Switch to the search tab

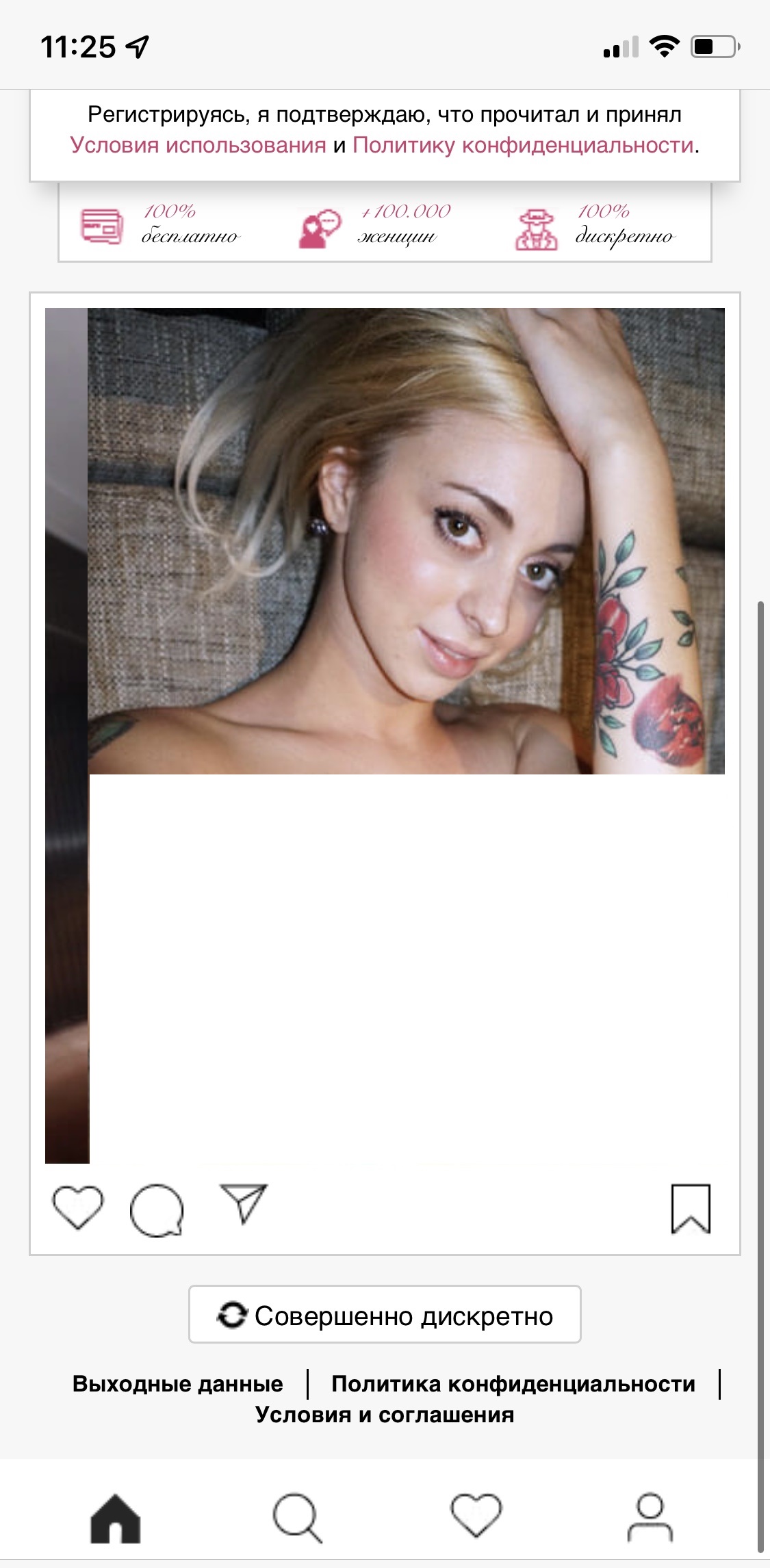point(296,1519)
